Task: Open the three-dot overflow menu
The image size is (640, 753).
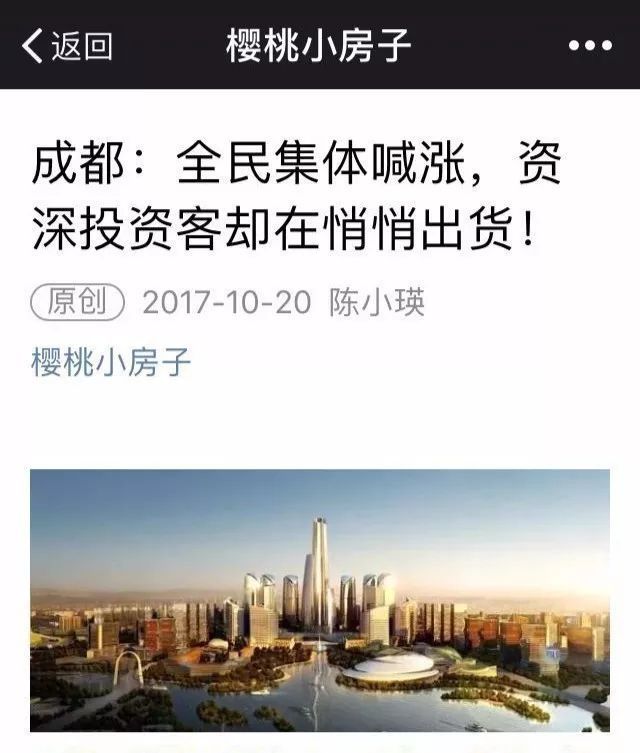Action: pyautogui.click(x=589, y=46)
